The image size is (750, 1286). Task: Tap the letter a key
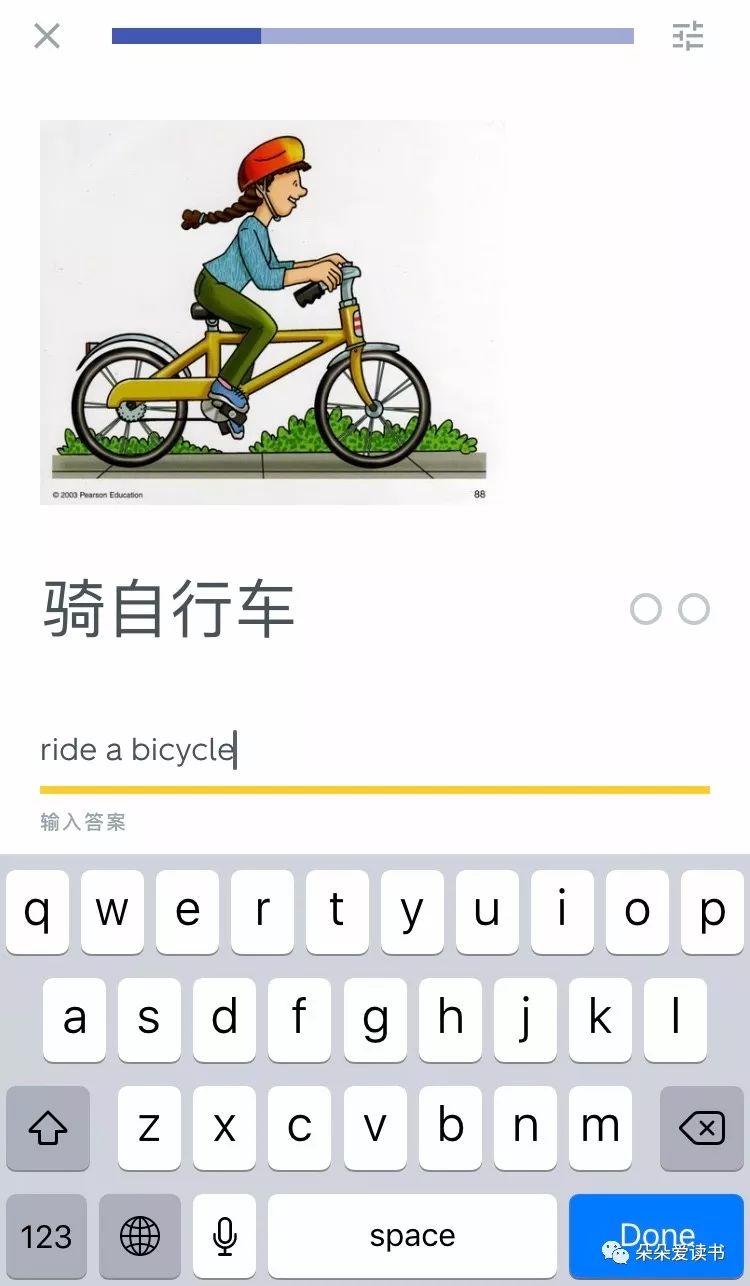pos(74,1020)
